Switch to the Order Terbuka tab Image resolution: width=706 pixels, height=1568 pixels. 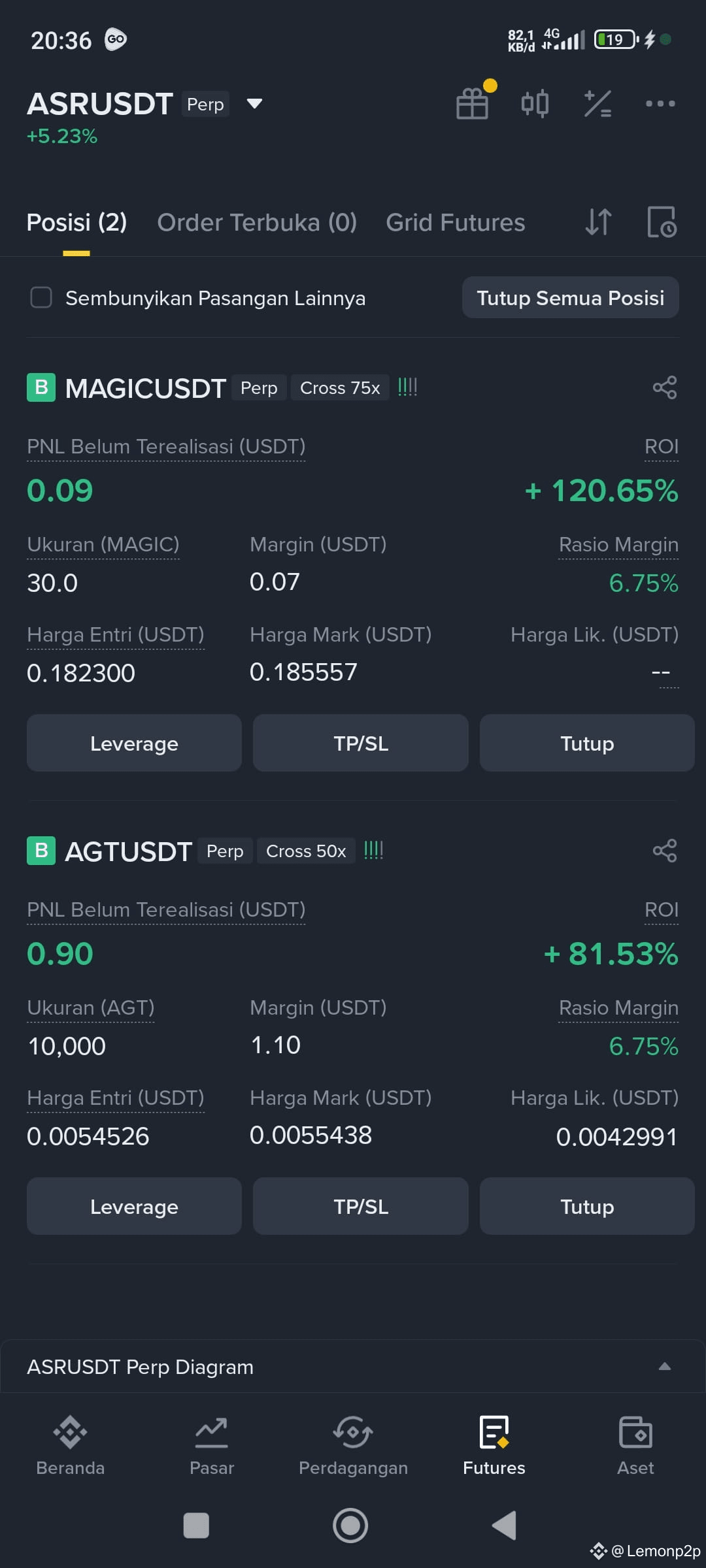click(257, 223)
